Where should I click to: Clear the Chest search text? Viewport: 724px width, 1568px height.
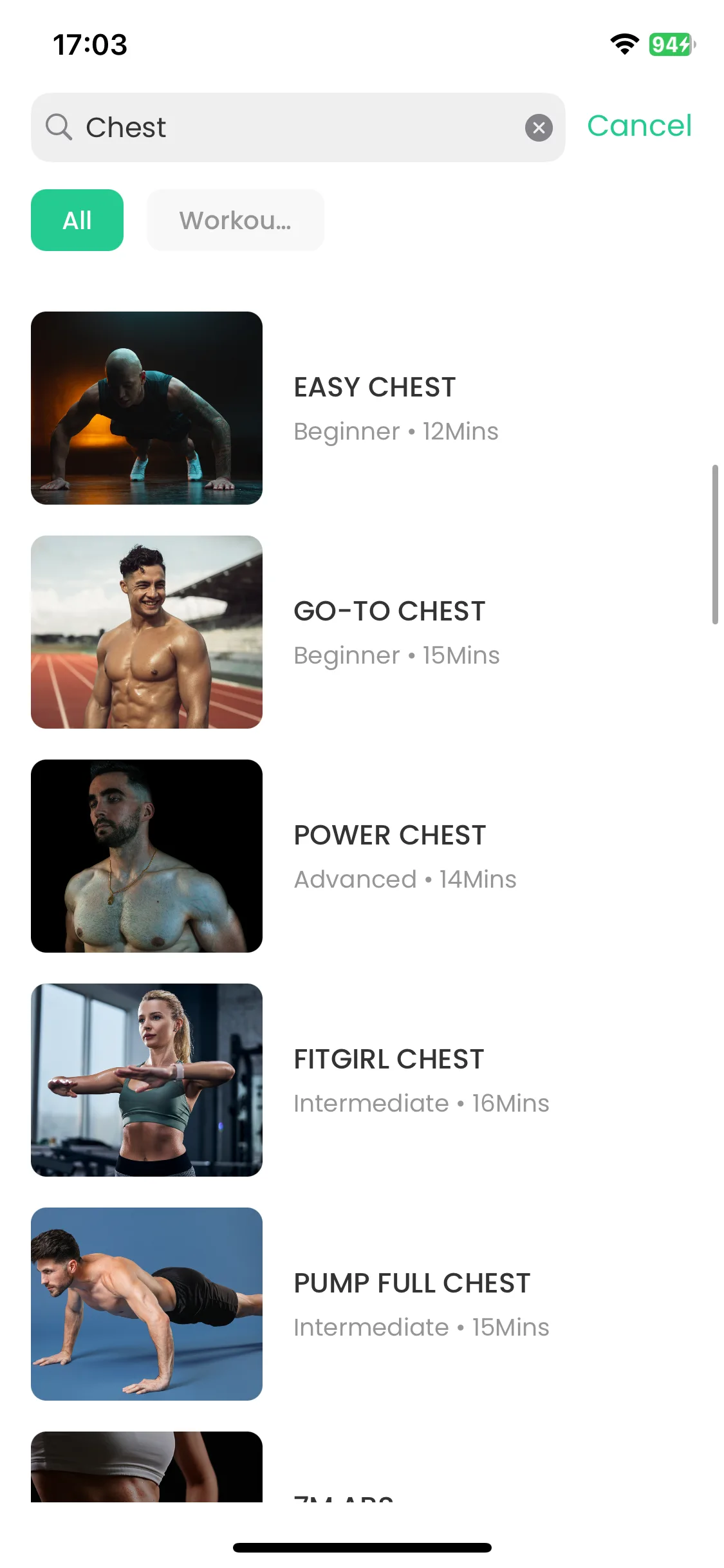539,127
